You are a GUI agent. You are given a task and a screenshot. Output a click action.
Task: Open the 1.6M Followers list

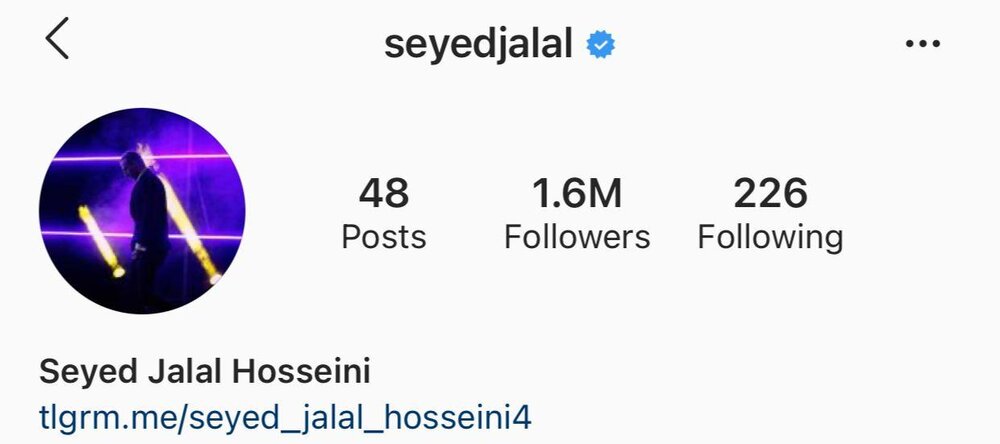(x=577, y=214)
